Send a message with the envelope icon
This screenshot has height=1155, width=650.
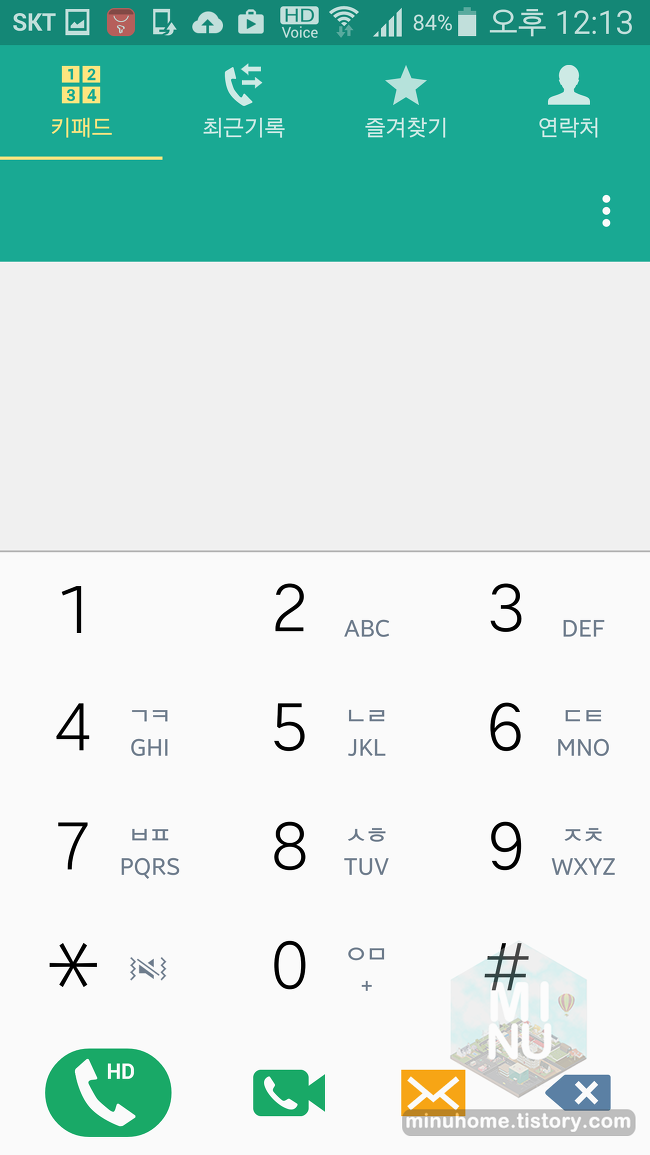pos(433,1092)
